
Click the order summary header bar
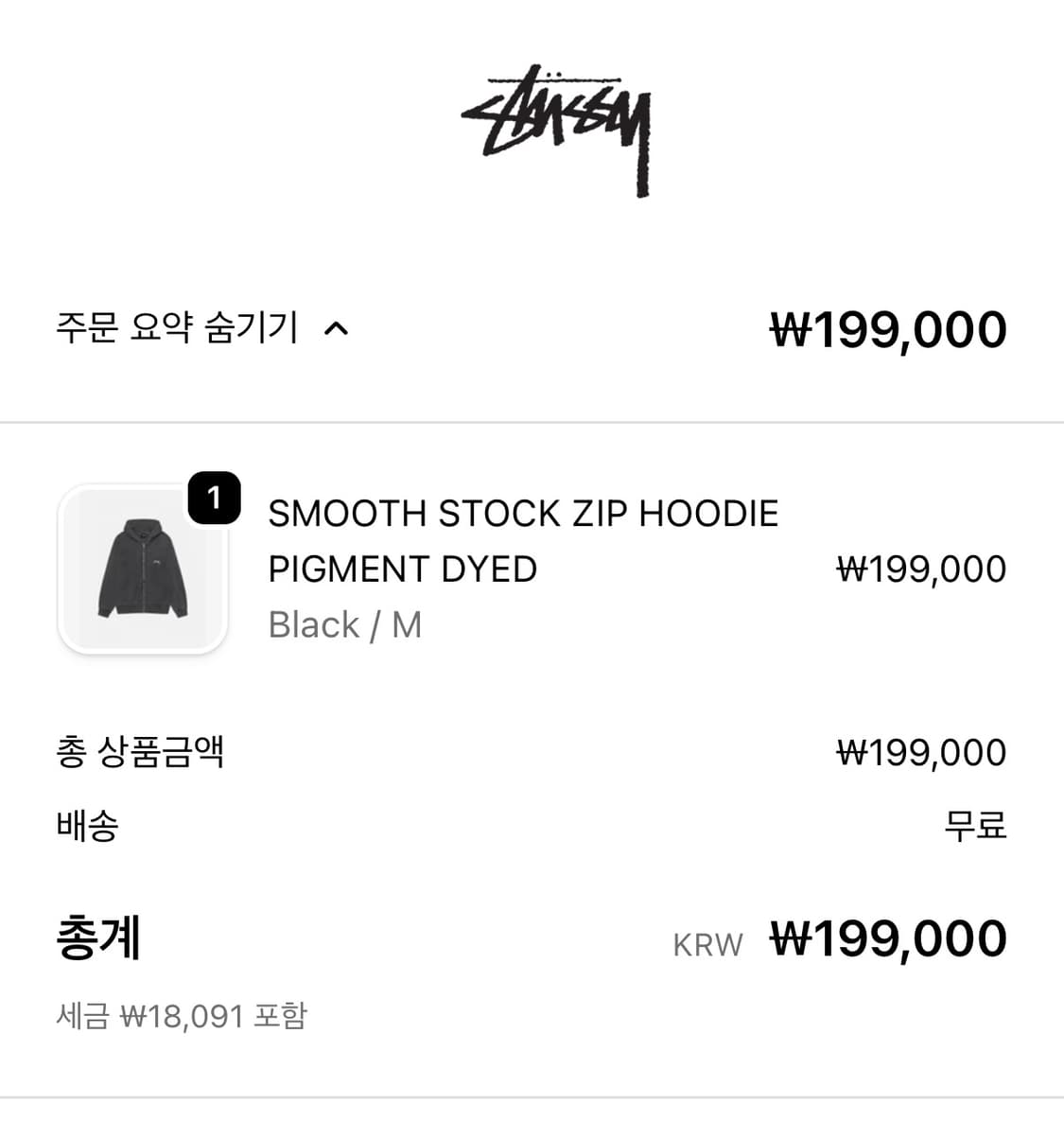[x=532, y=329]
